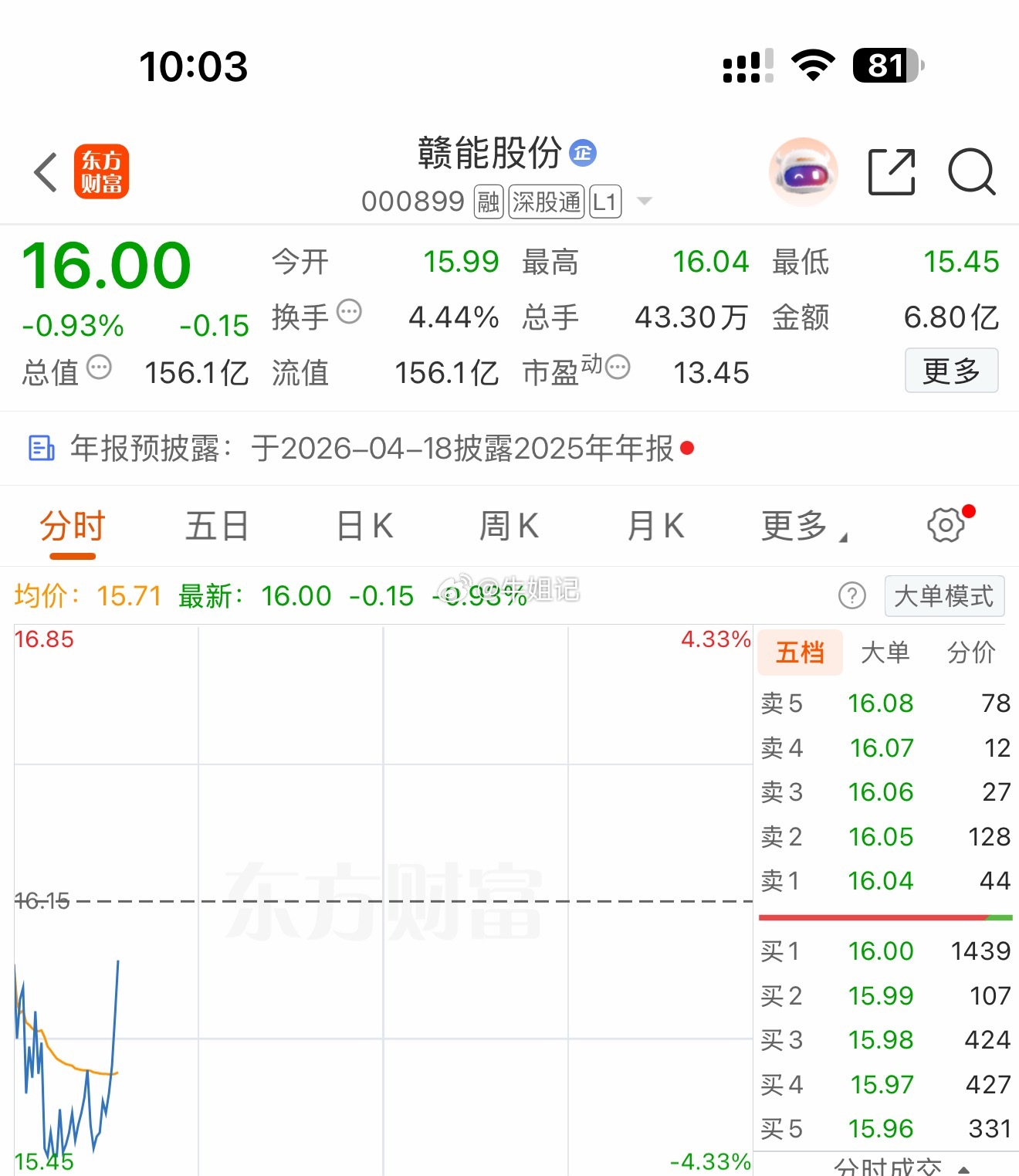Screen dimensions: 1019x1176
Task: Click the info icon next to 总值
Action: 98,368
